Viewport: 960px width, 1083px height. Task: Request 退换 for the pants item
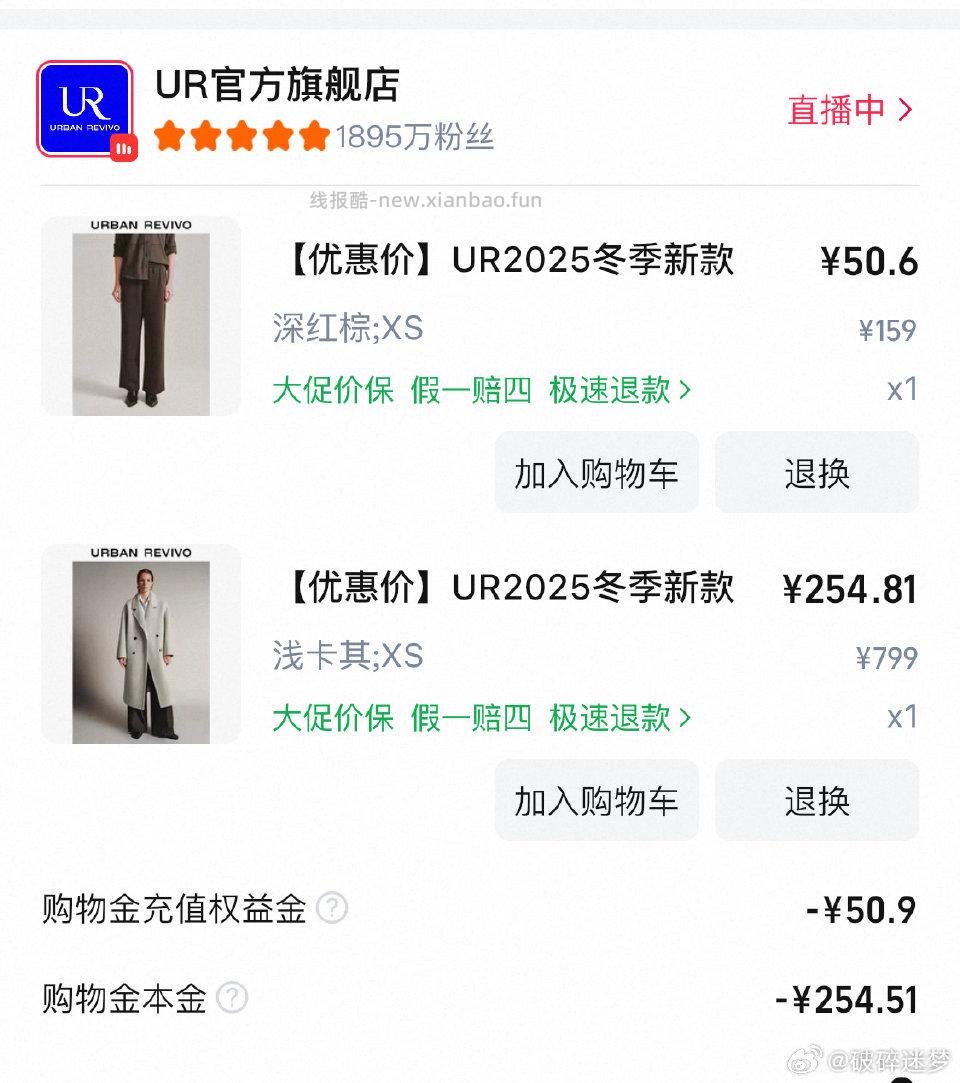817,472
